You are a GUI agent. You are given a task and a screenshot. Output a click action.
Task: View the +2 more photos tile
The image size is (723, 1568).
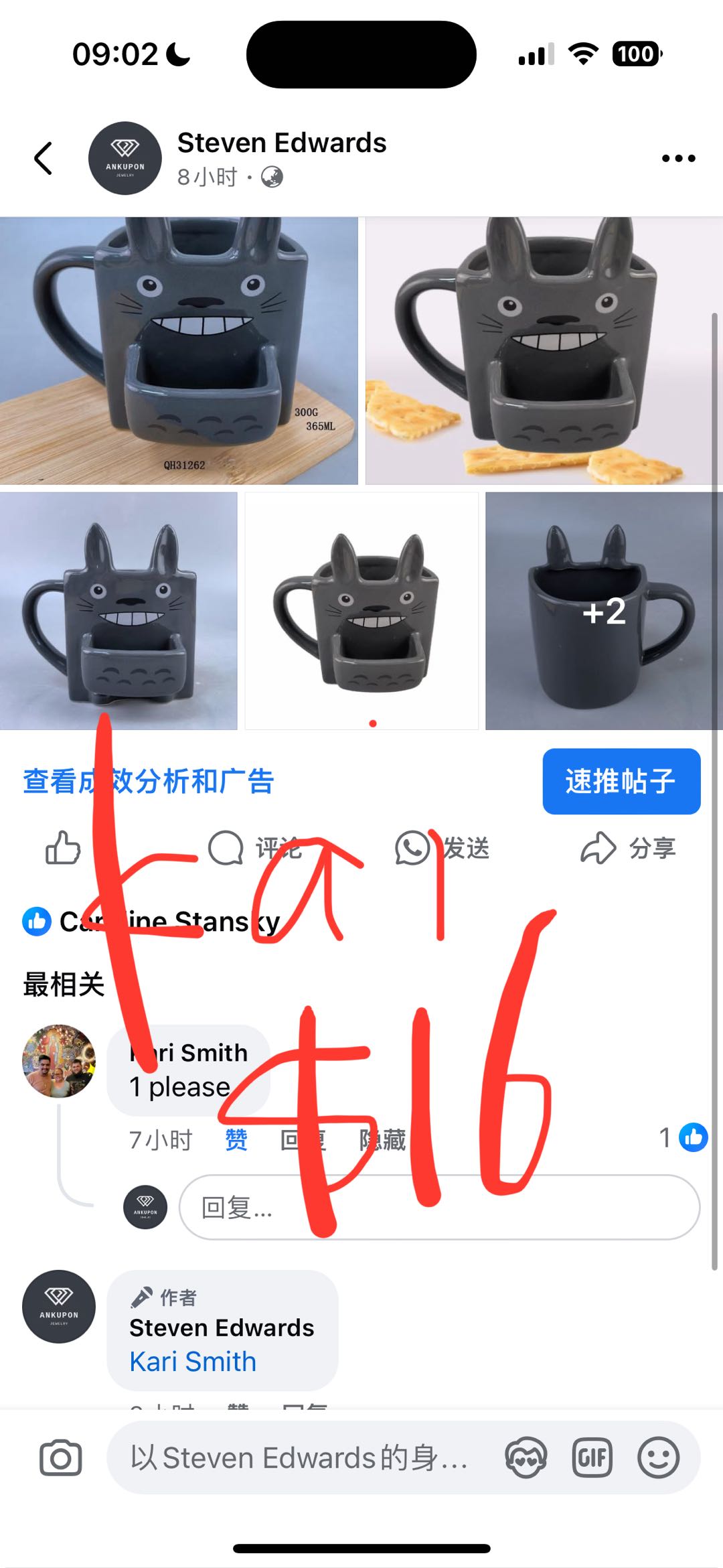[x=604, y=611]
